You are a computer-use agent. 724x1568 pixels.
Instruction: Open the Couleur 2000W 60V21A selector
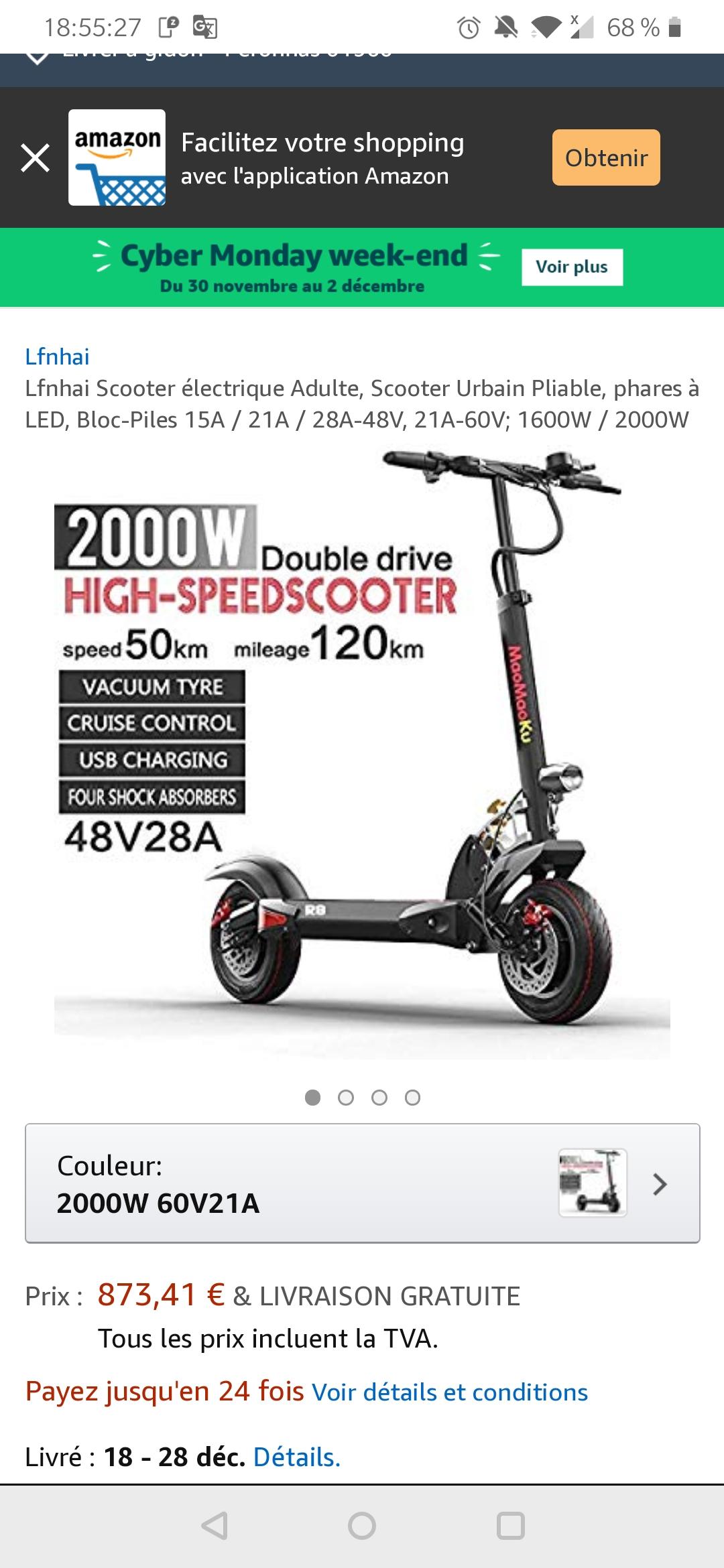[362, 1183]
